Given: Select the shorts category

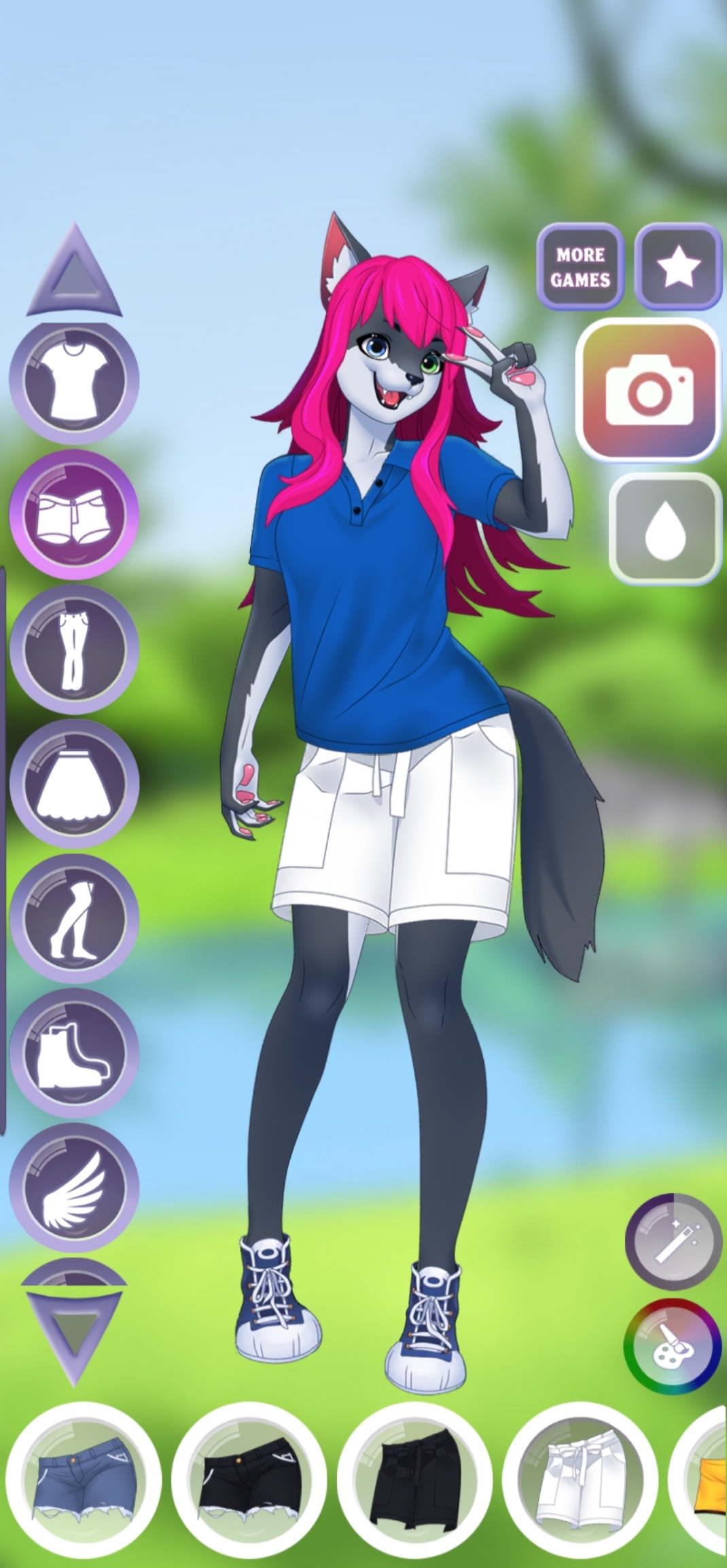Looking at the screenshot, I should tap(74, 515).
